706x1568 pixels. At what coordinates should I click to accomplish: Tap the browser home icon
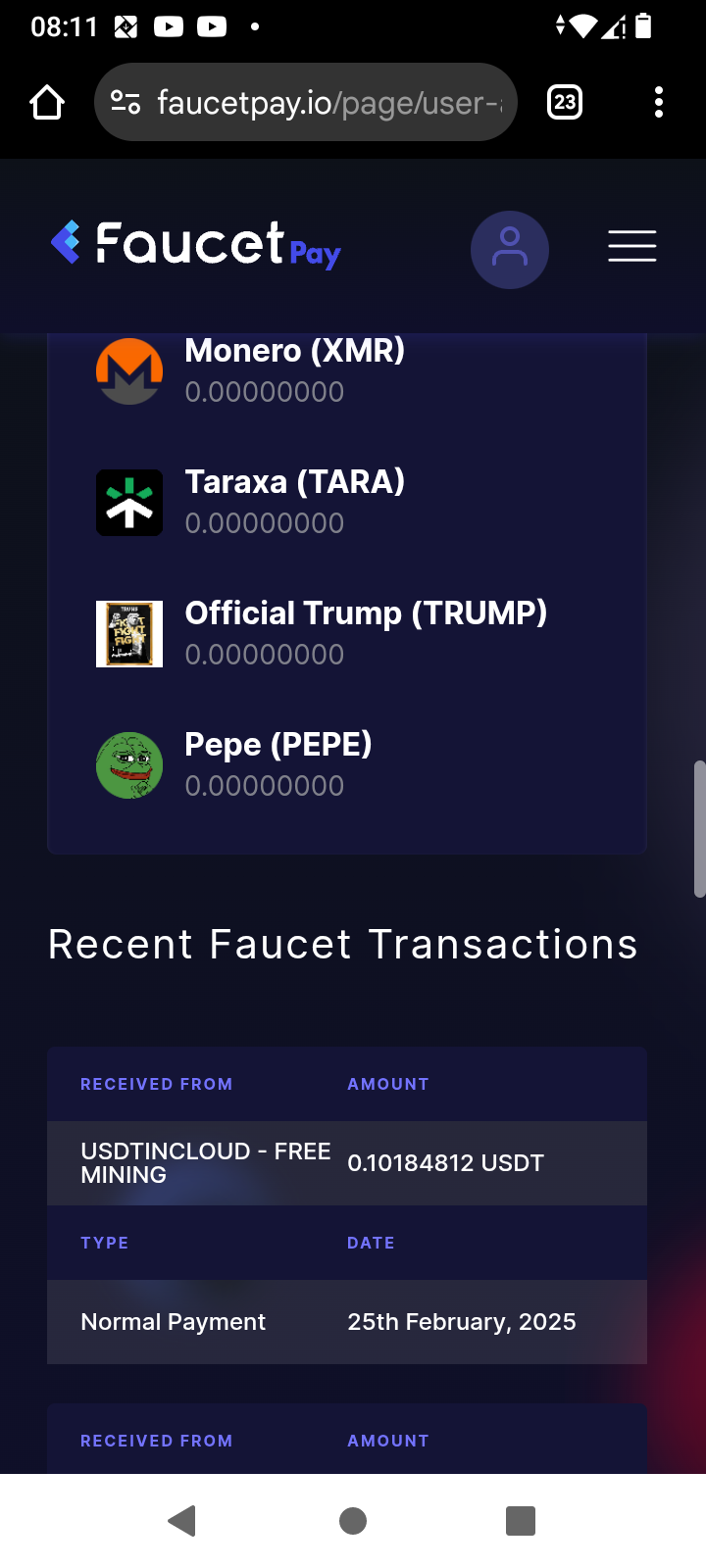point(47,102)
